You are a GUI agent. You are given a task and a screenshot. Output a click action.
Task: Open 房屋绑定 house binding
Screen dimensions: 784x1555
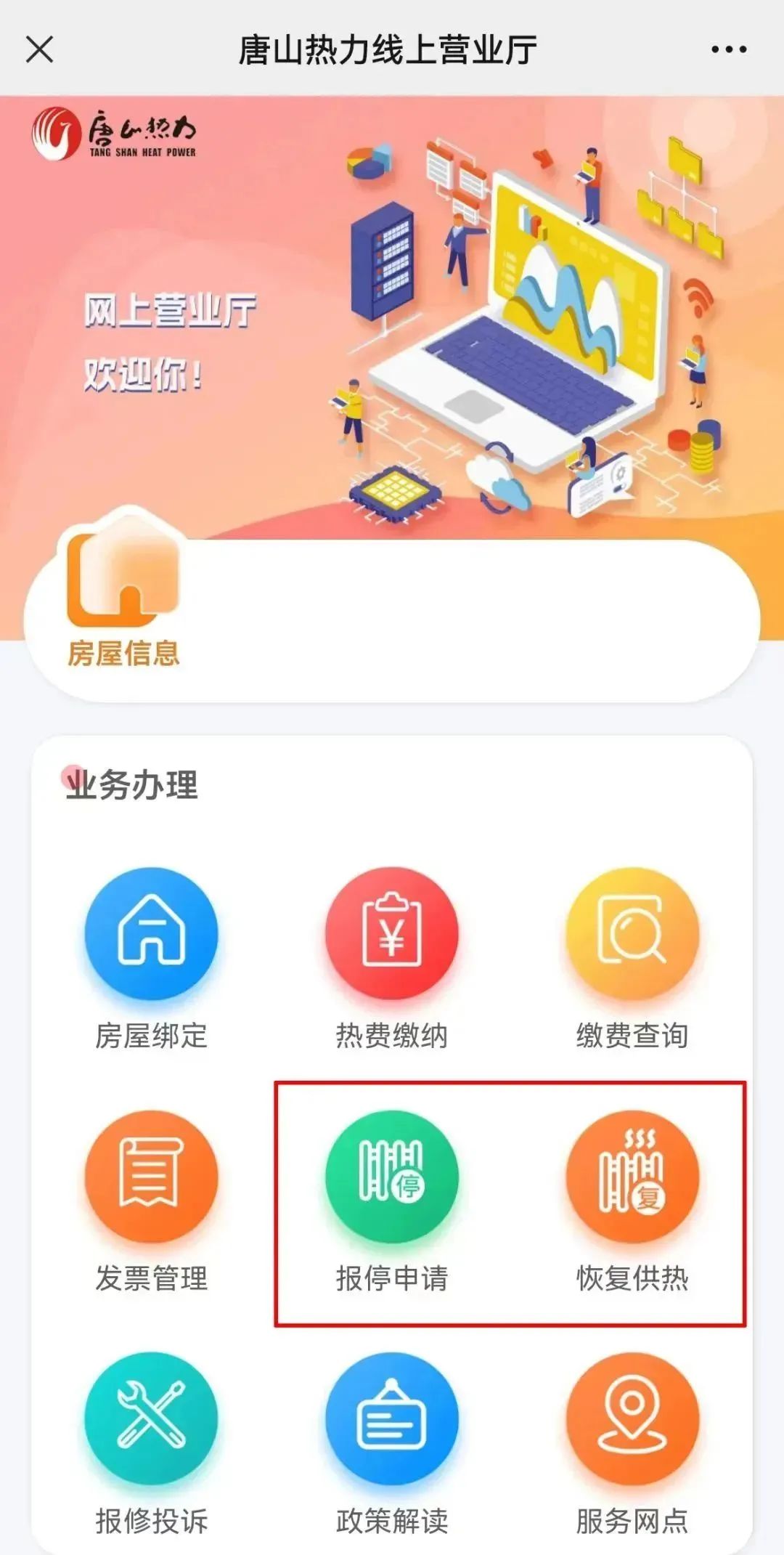(151, 933)
